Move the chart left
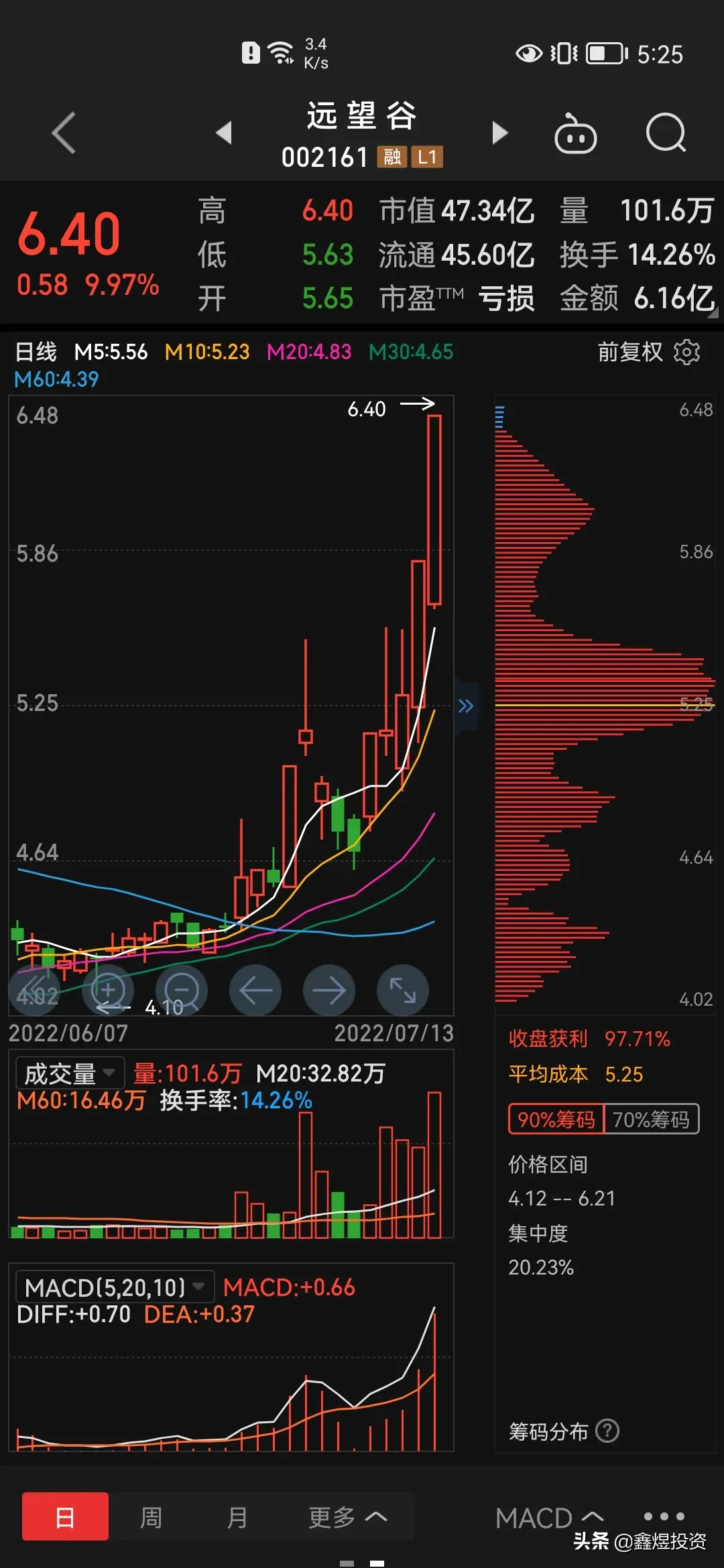The image size is (724, 1568). click(255, 990)
